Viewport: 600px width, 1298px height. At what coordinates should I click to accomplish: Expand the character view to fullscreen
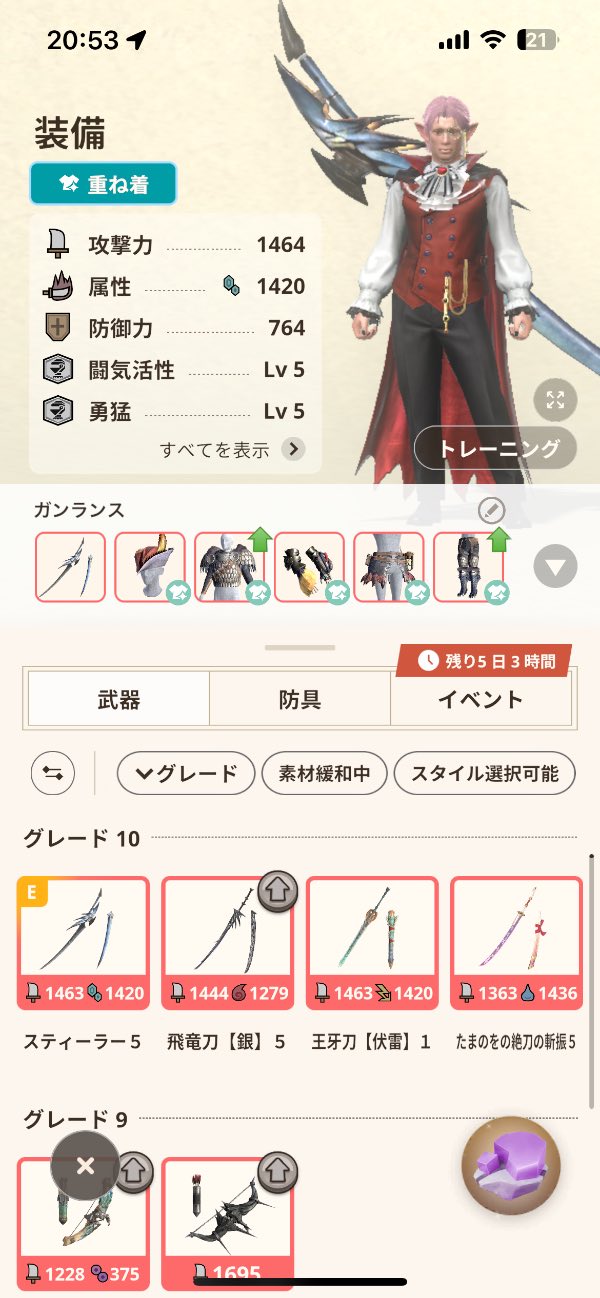555,401
